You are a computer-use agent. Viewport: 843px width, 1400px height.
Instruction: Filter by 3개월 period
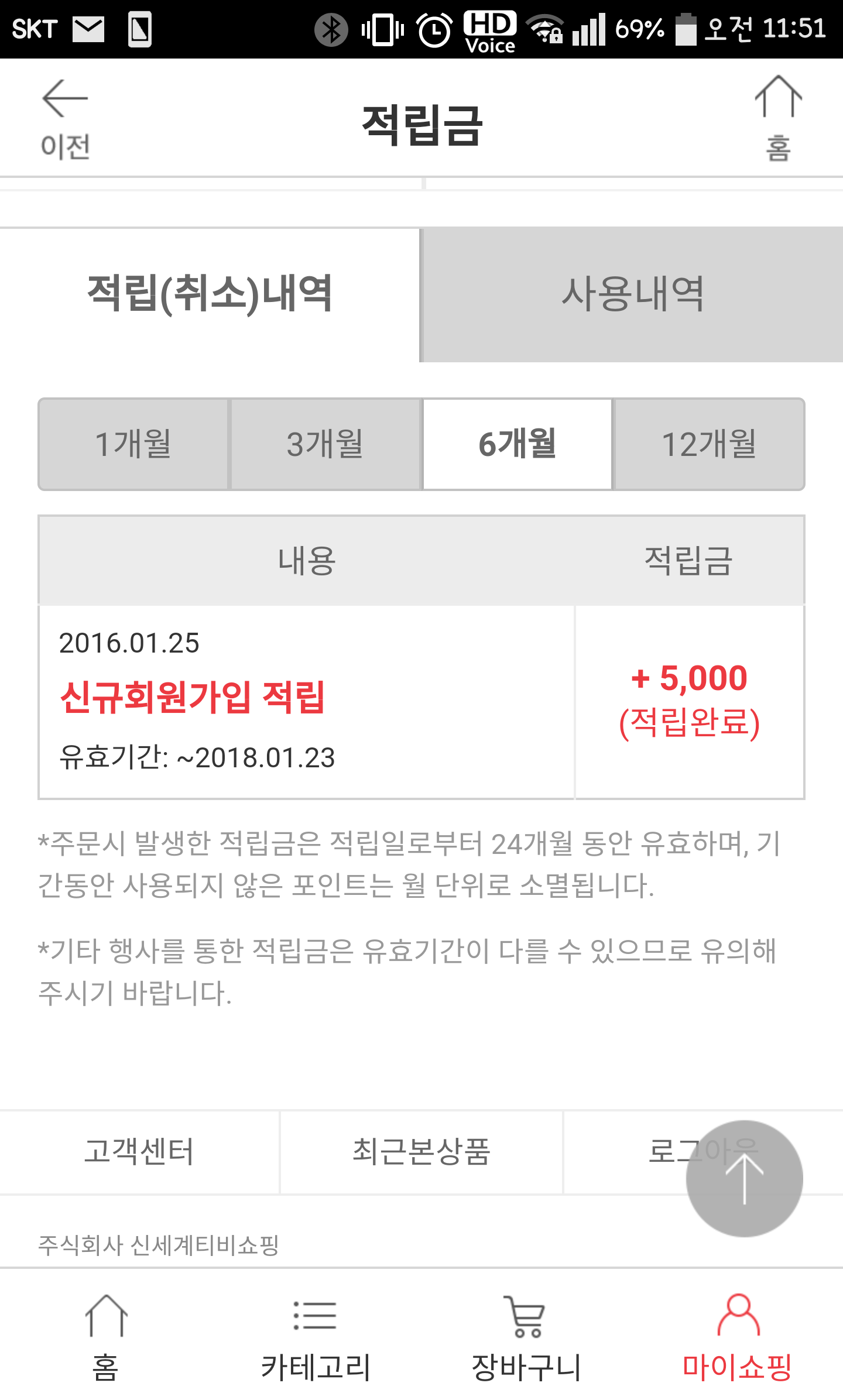pos(325,444)
